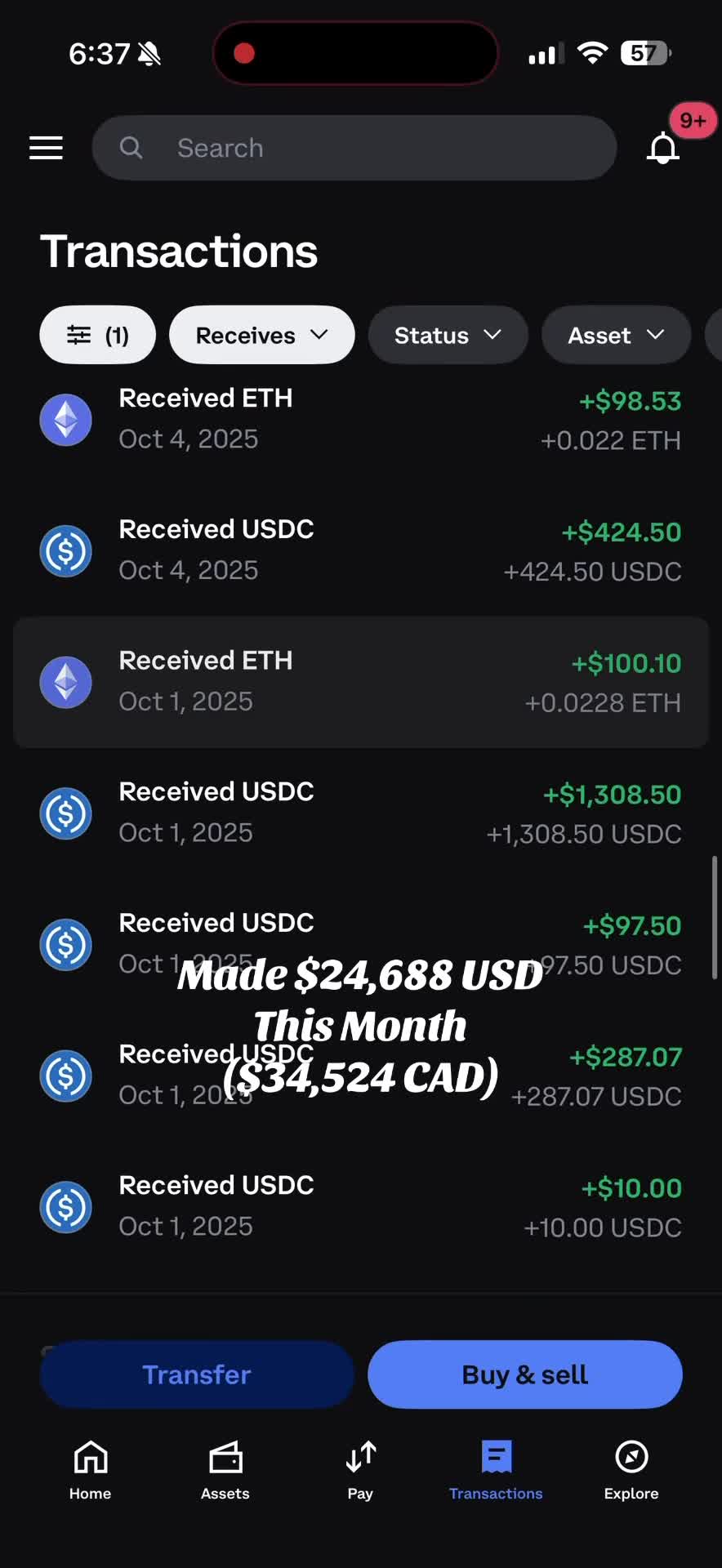Expand the Asset filter dropdown
722x1568 pixels.
[616, 335]
